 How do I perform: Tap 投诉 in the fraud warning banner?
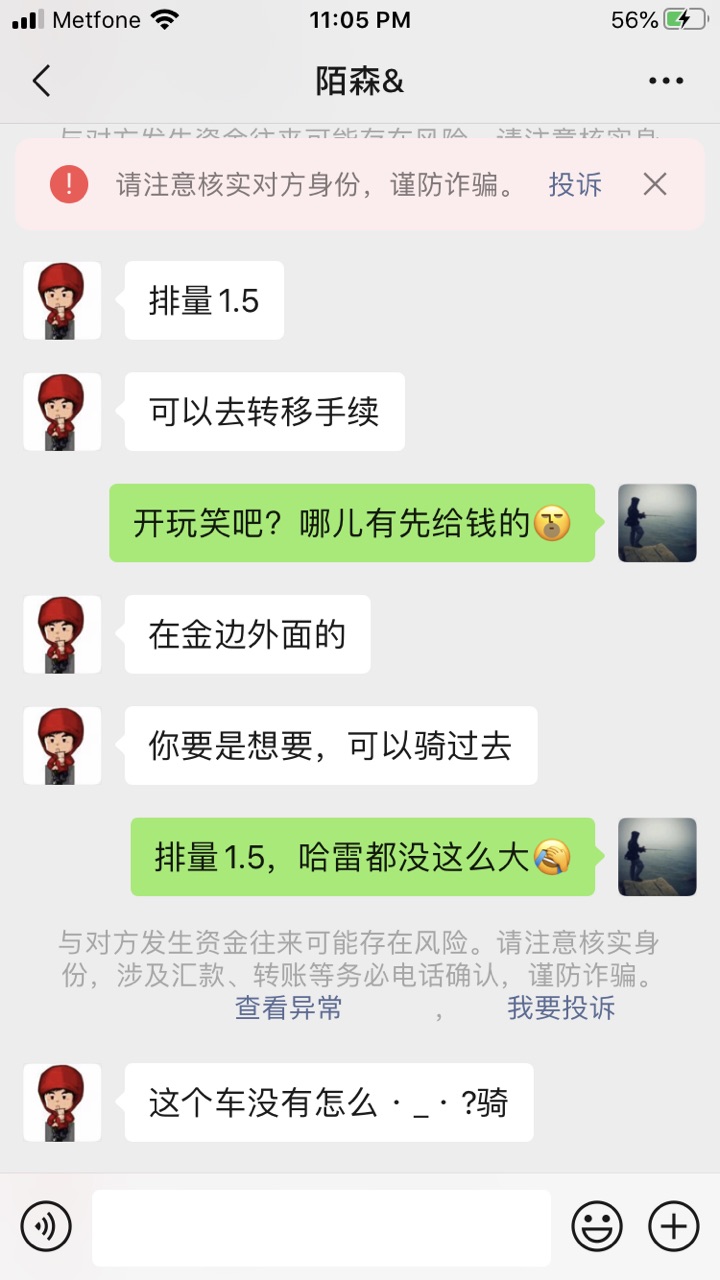[575, 184]
